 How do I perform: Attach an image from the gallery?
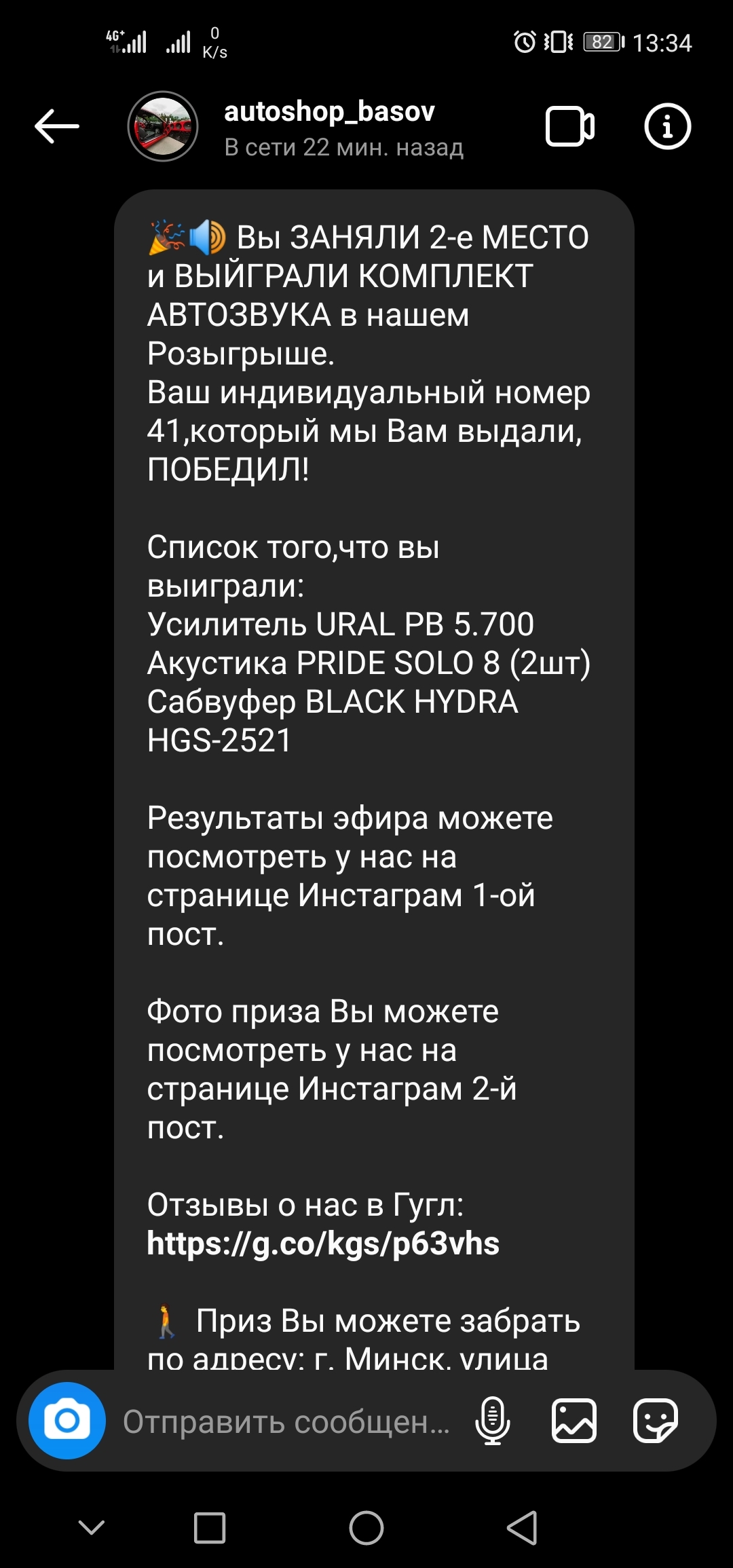pyautogui.click(x=574, y=1420)
